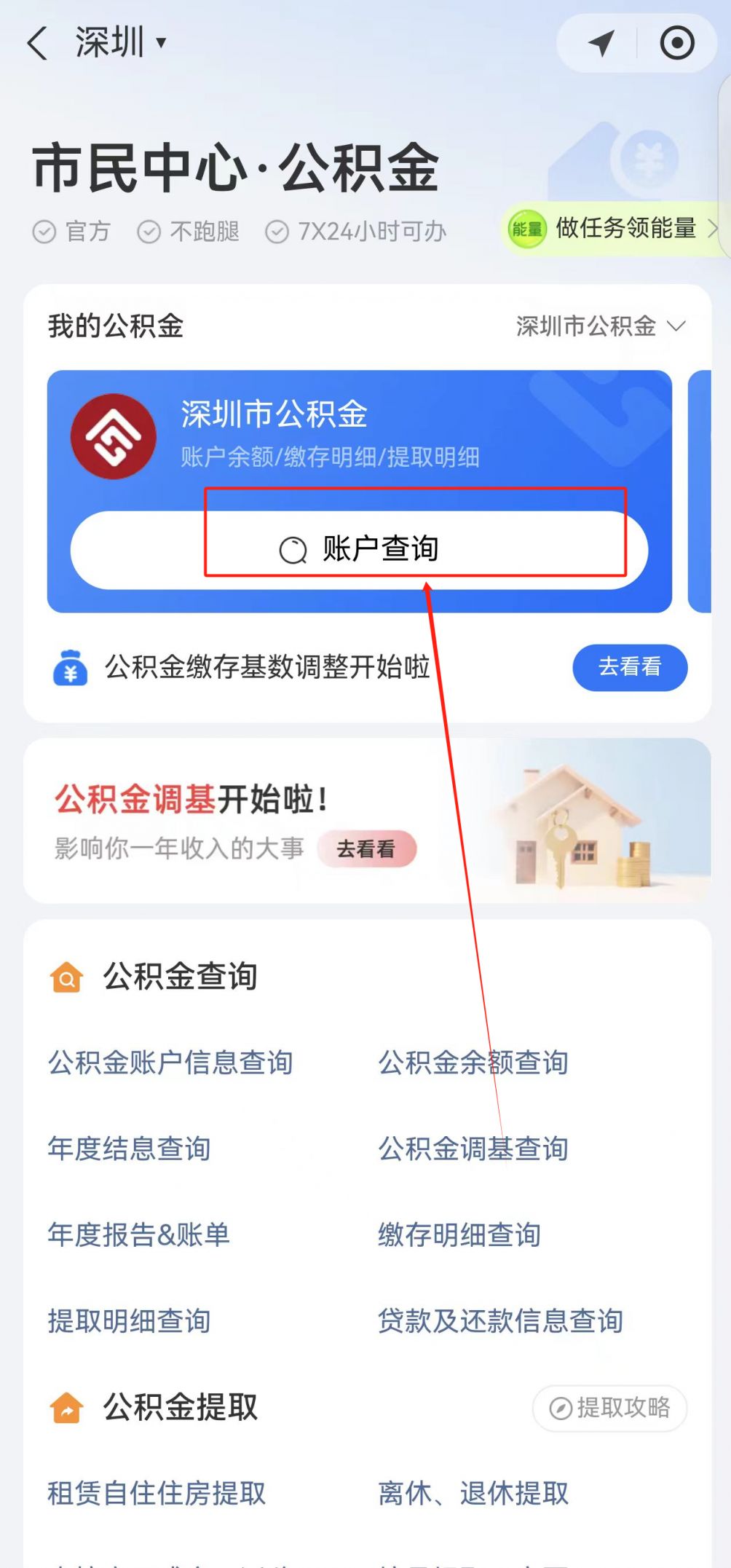Select 年度结息查询
Screen dimensions: 731x1568
tap(130, 1149)
